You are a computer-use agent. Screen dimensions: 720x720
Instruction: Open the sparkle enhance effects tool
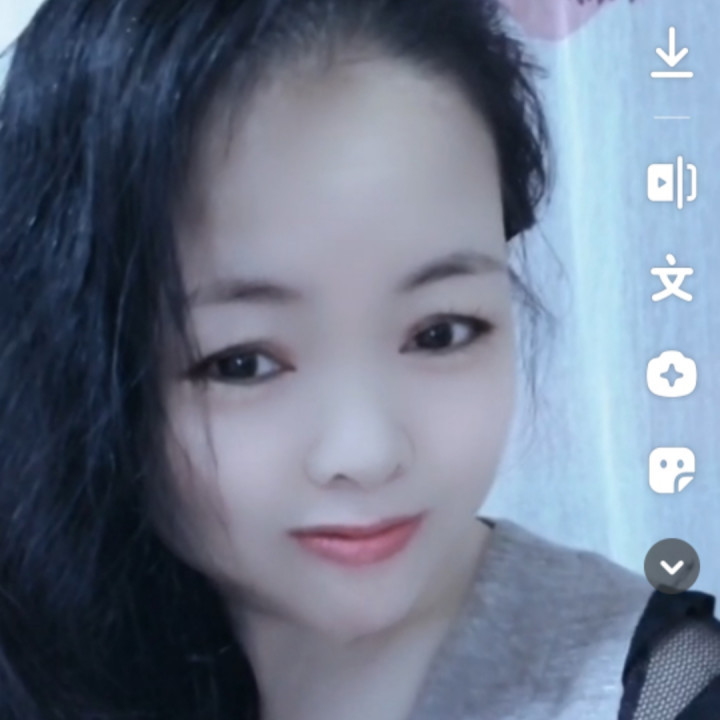point(671,376)
